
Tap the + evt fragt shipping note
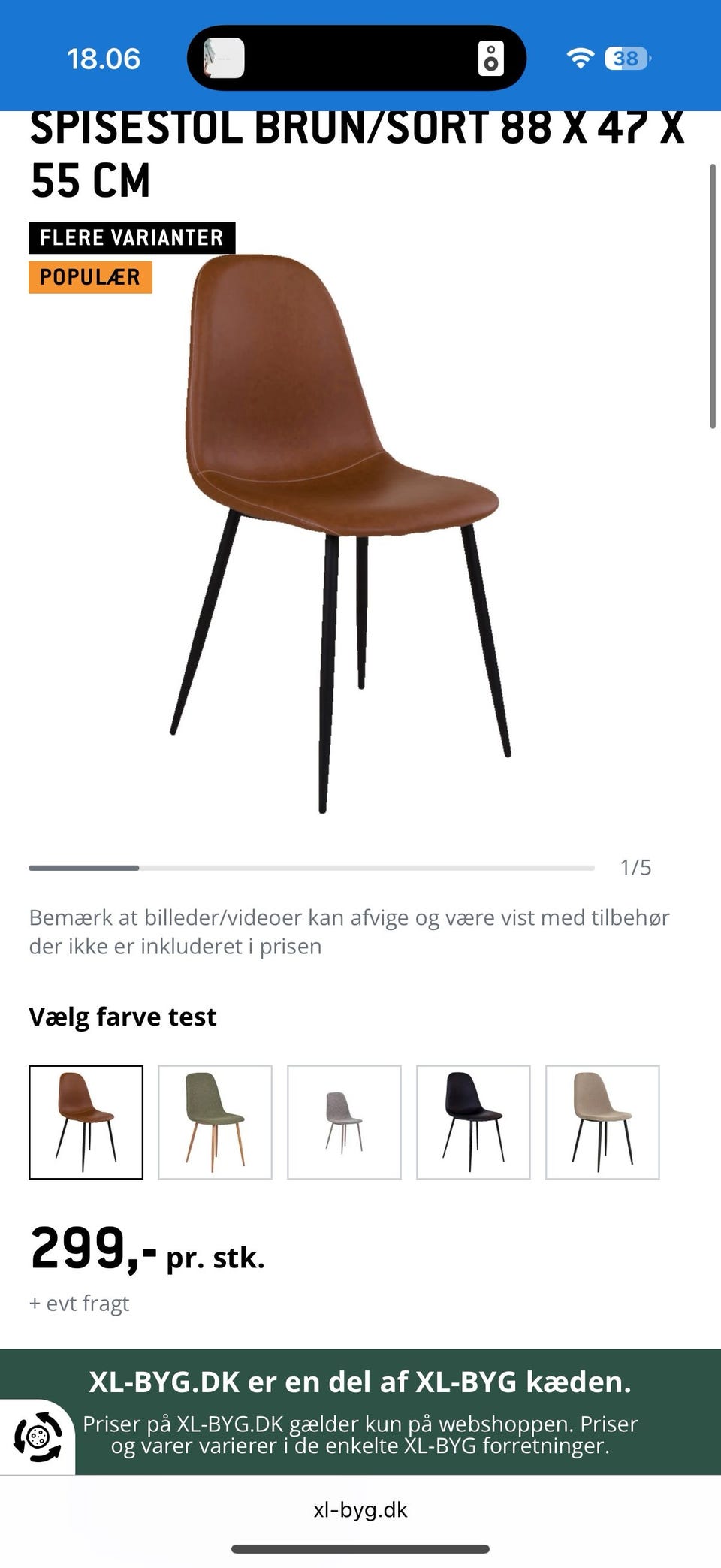coord(80,1304)
